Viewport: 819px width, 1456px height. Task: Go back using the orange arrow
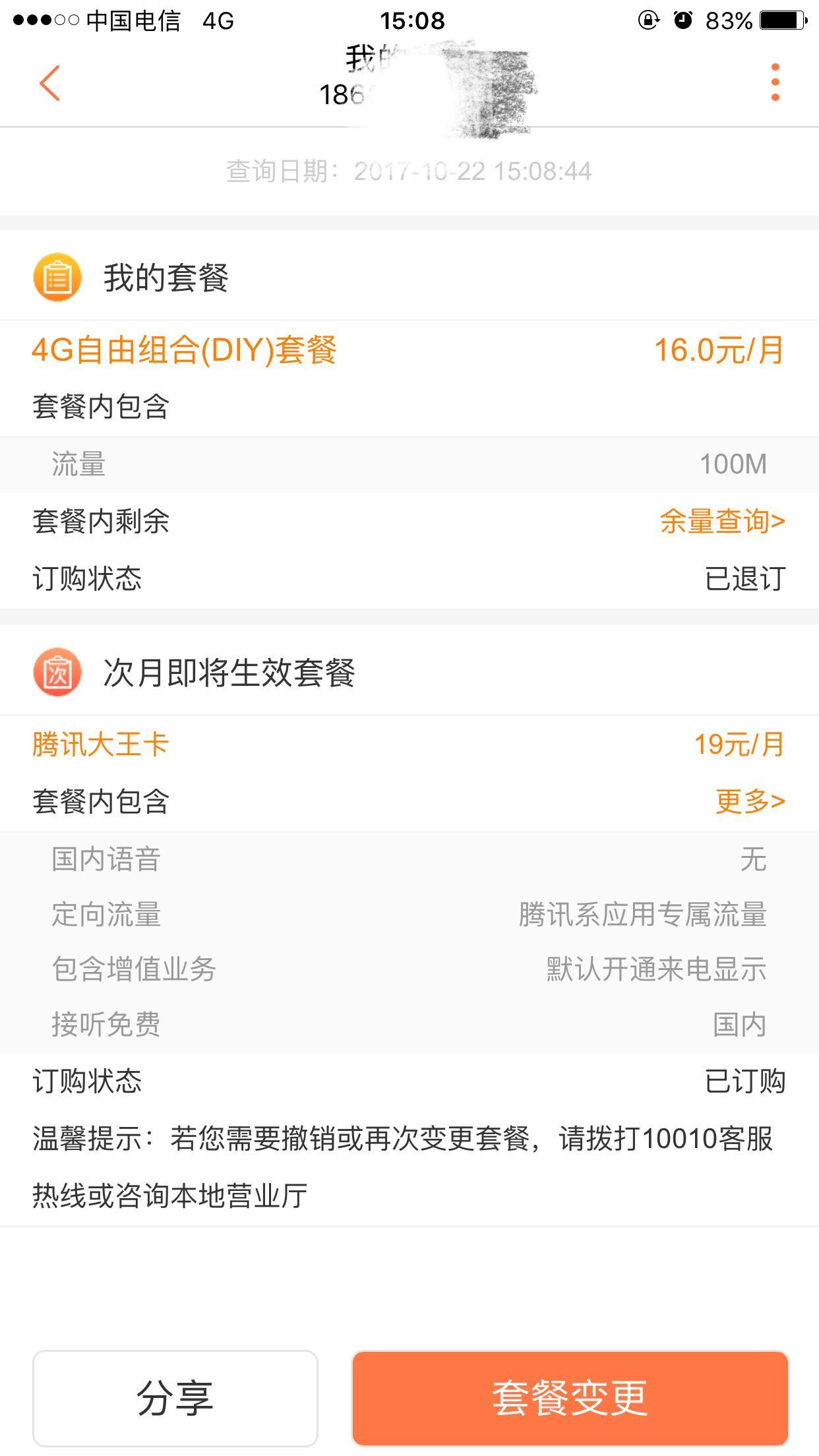click(49, 83)
